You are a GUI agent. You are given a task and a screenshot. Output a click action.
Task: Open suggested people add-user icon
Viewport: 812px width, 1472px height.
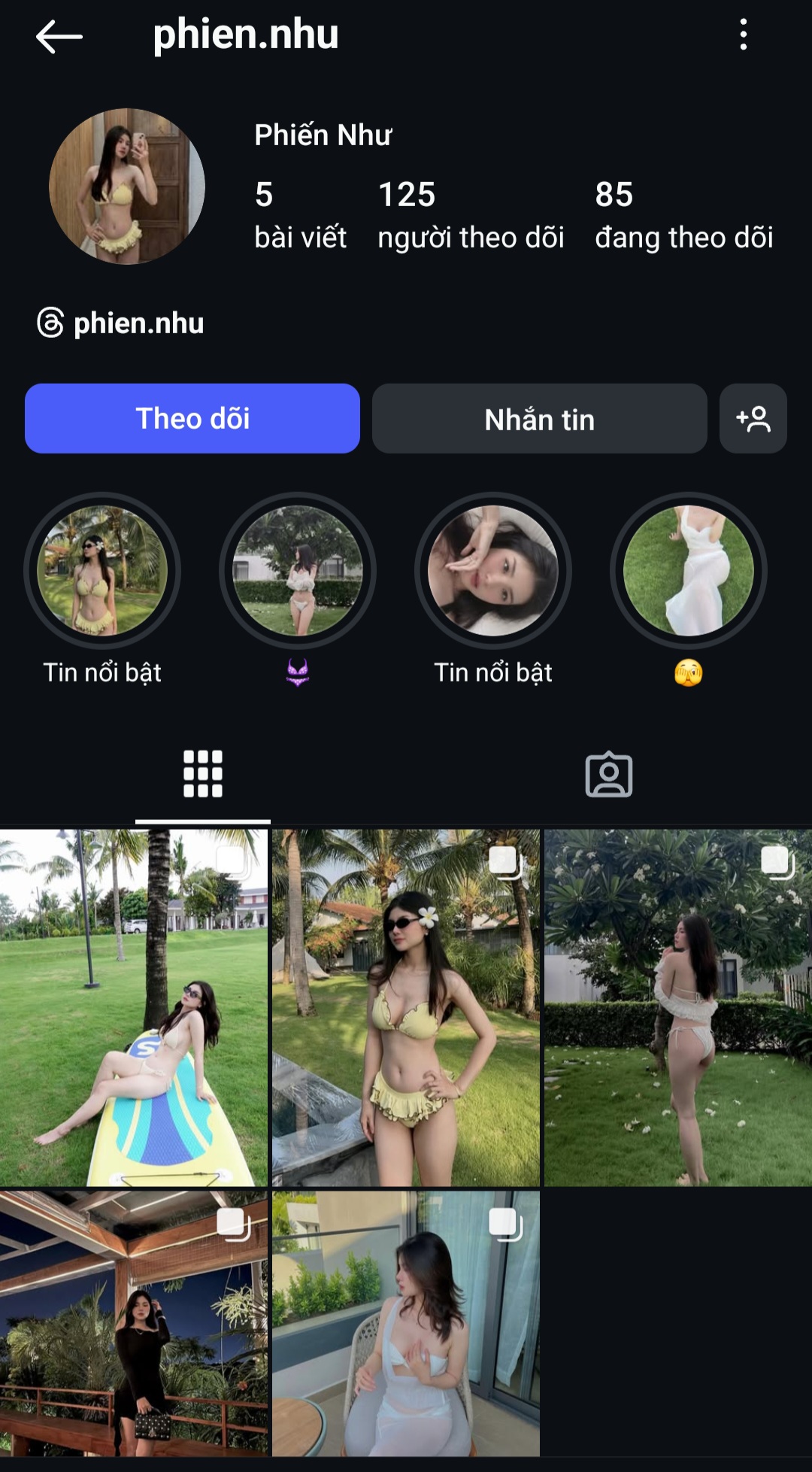753,419
